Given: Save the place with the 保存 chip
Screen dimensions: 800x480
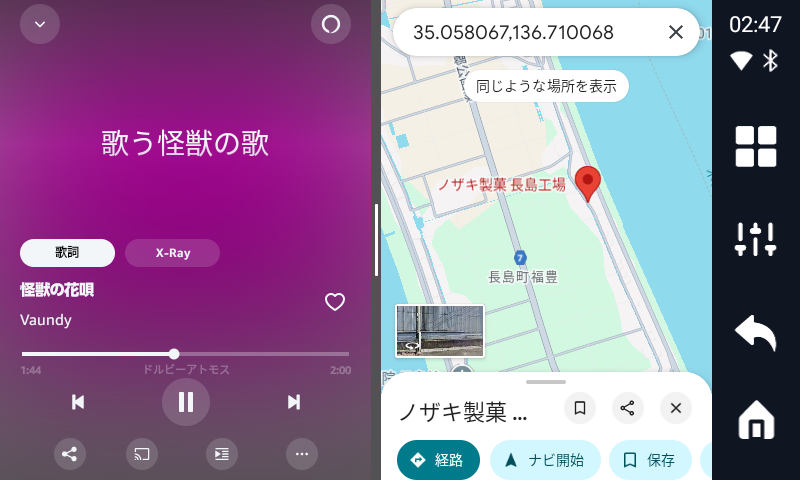Looking at the screenshot, I should point(649,460).
